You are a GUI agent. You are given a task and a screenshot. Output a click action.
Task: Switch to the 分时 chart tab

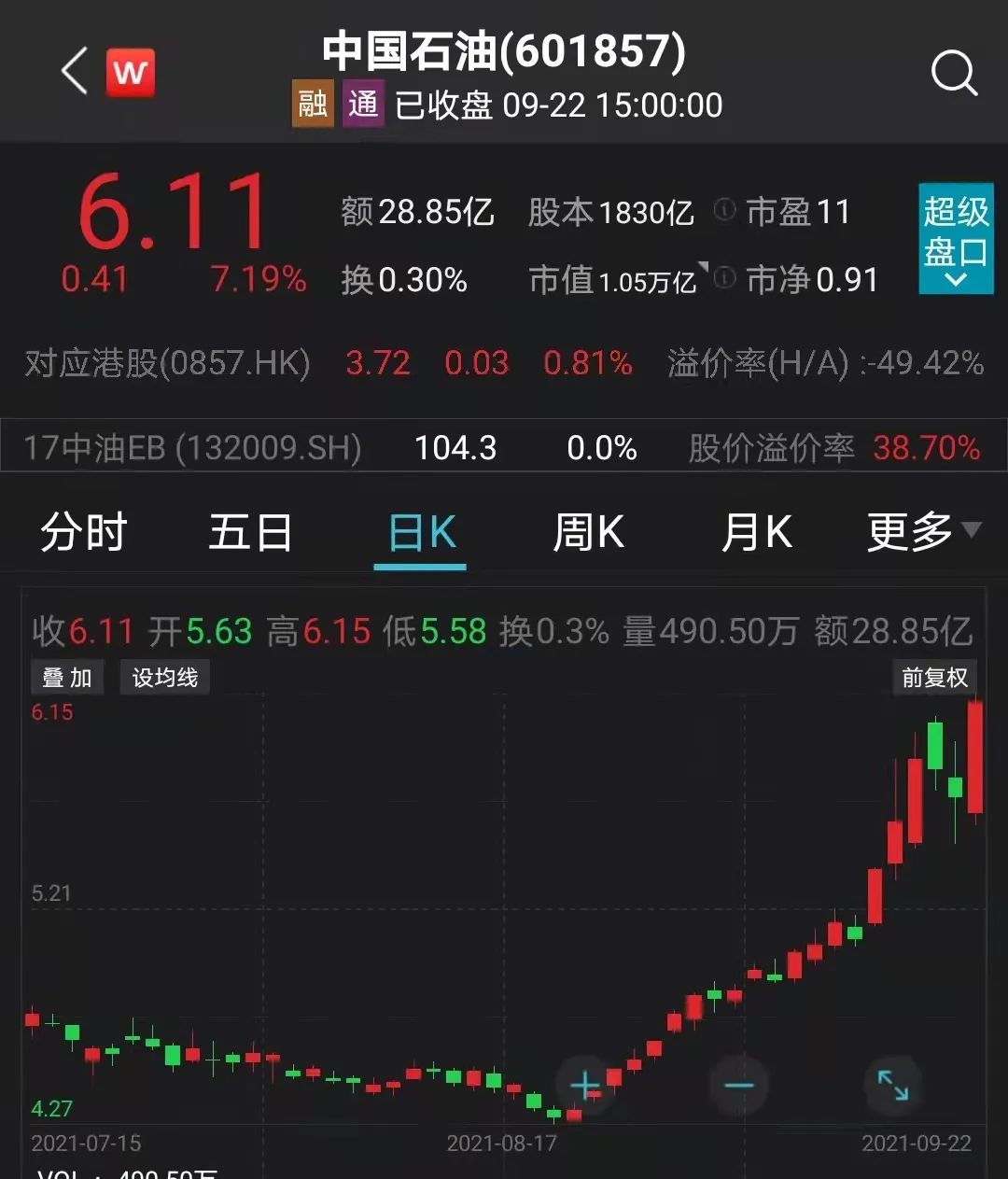[x=83, y=533]
